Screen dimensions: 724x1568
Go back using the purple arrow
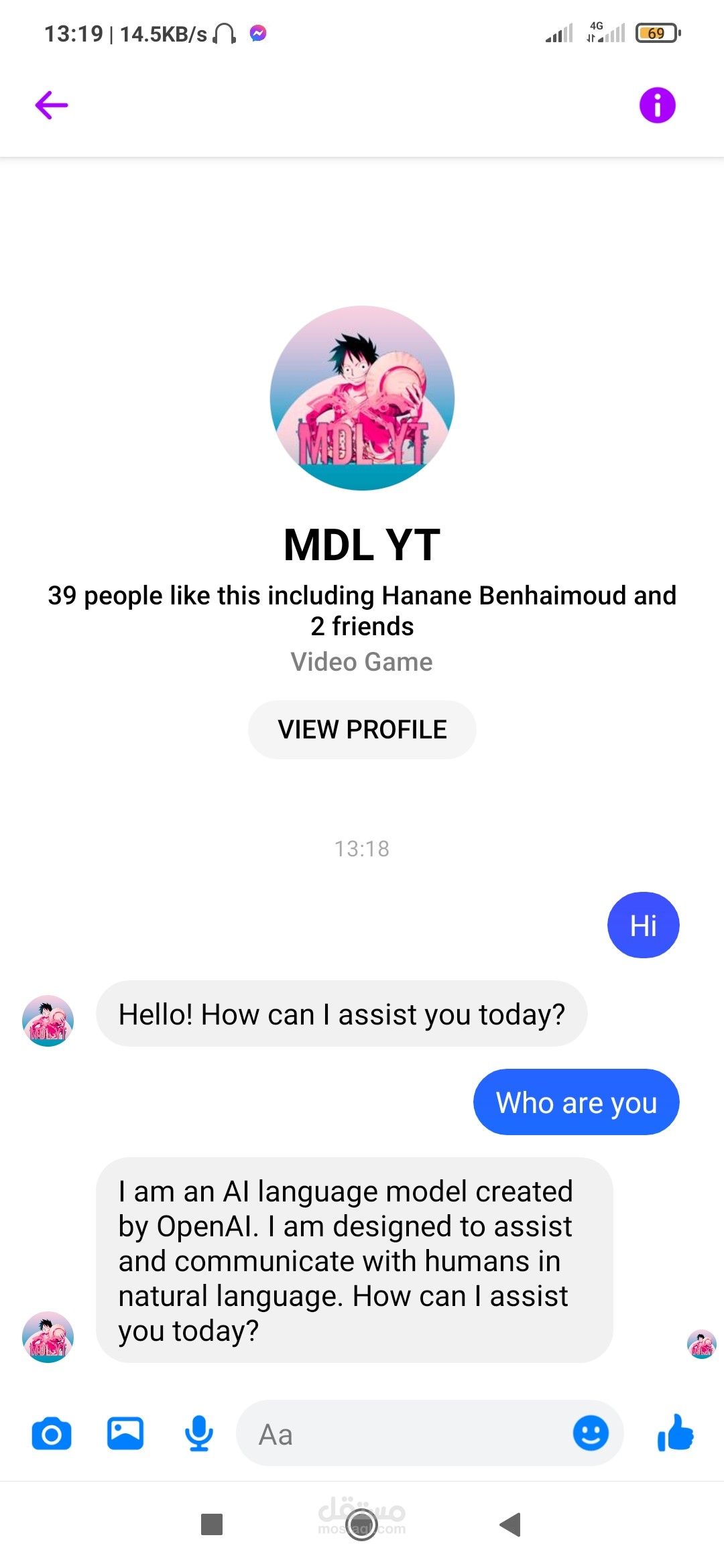(52, 105)
